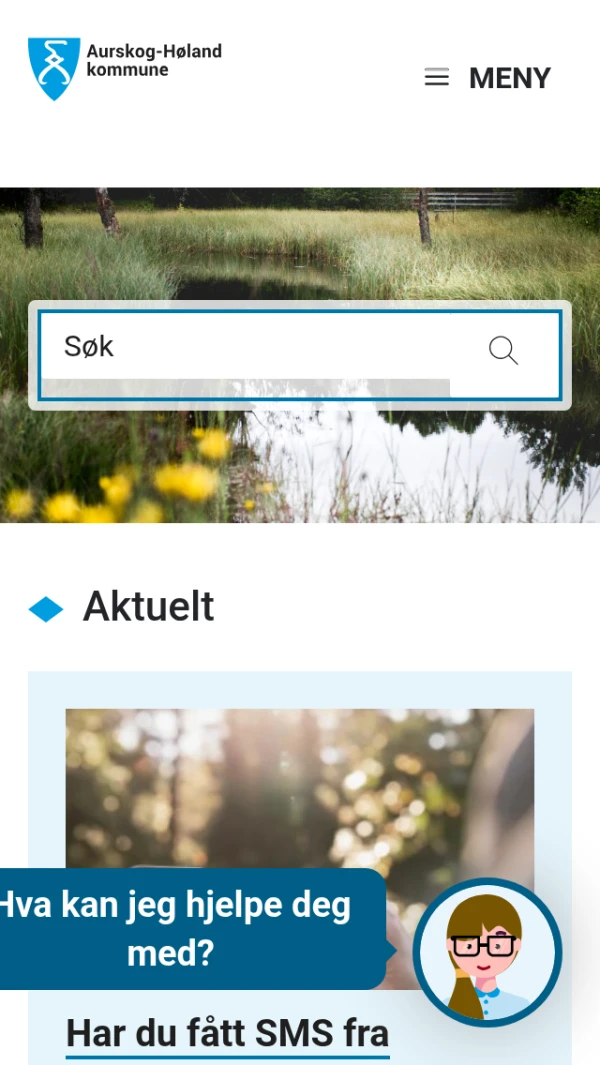Open the chatbot assistant avatar

tap(487, 953)
